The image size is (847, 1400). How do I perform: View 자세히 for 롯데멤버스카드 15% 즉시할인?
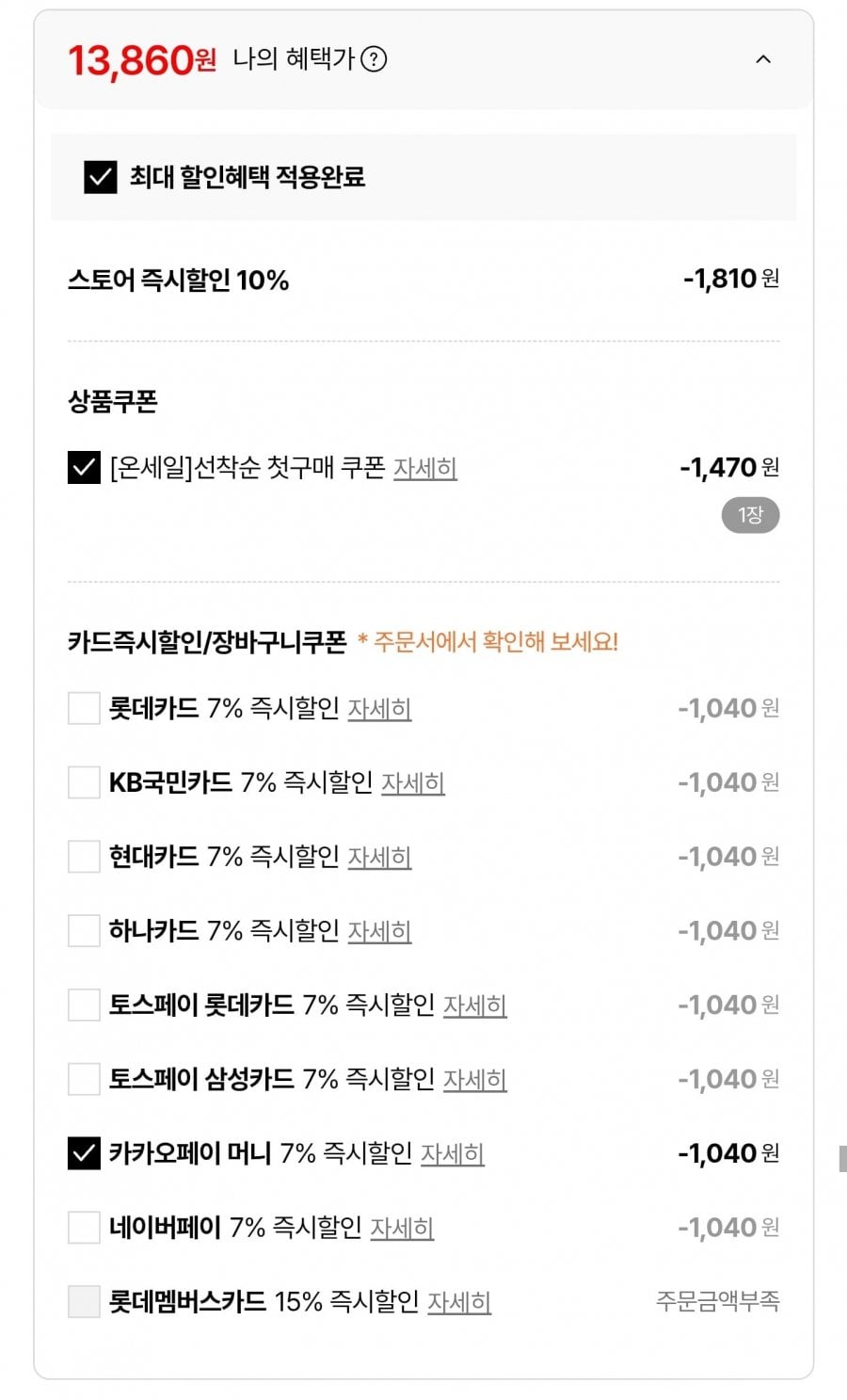459,1302
